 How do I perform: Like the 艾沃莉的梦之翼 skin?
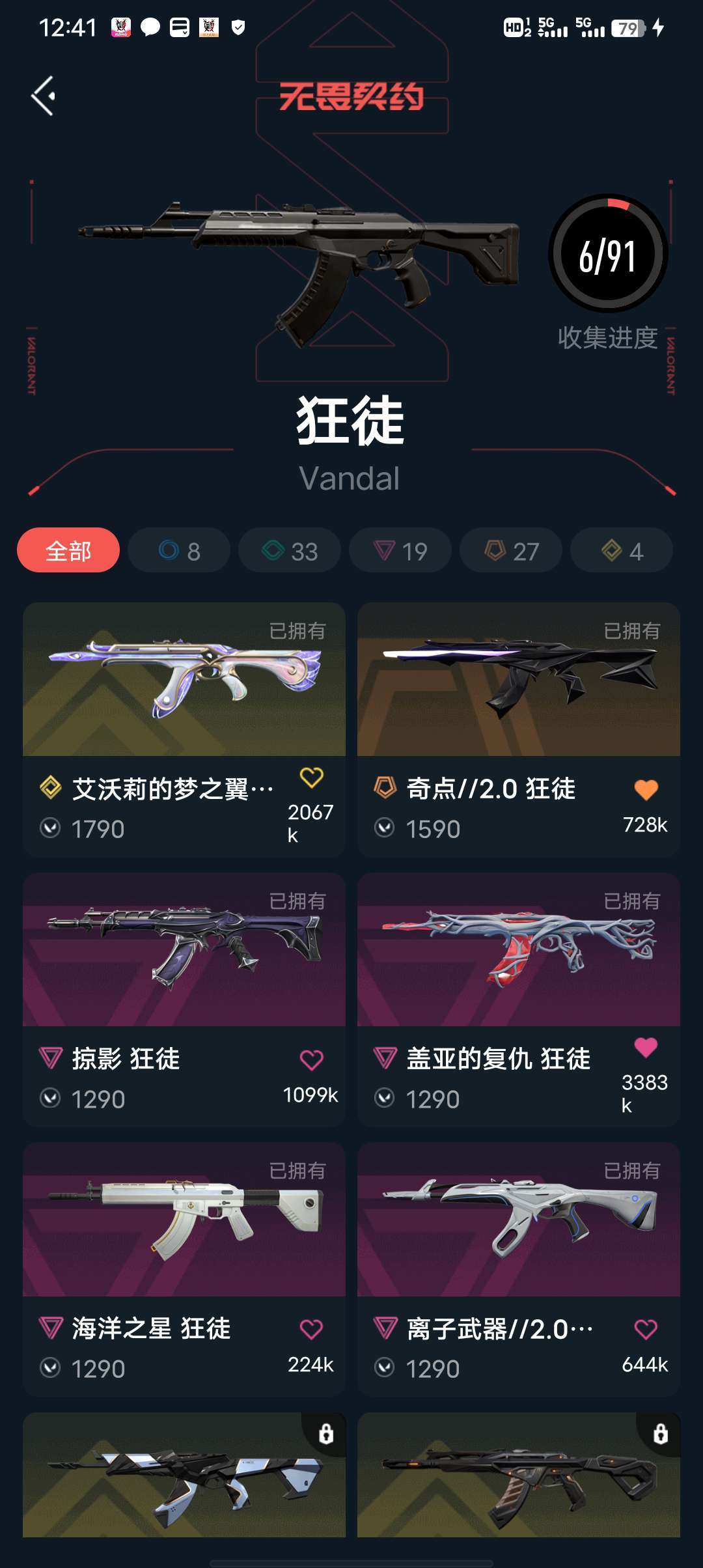tap(311, 777)
